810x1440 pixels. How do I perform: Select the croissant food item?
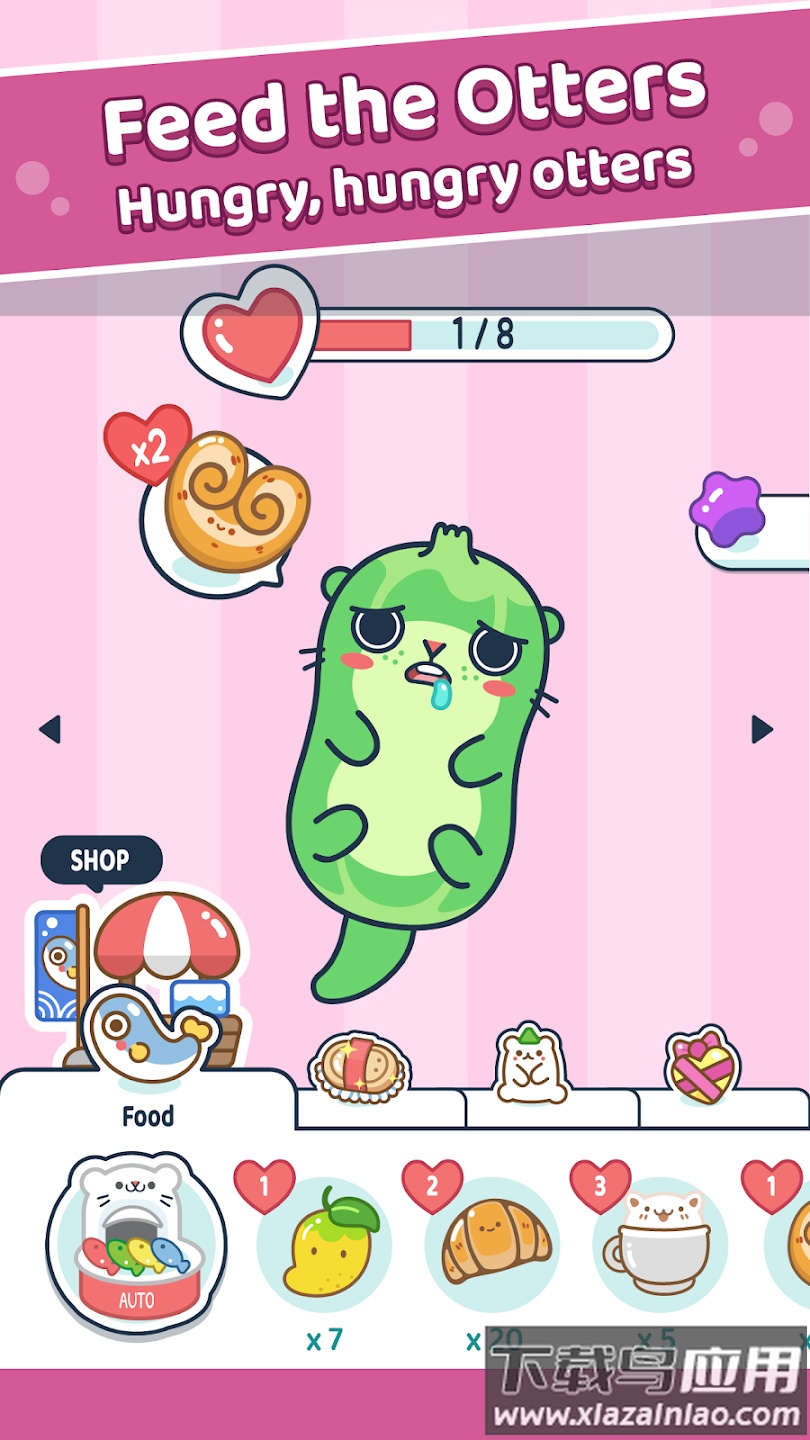coord(490,1240)
